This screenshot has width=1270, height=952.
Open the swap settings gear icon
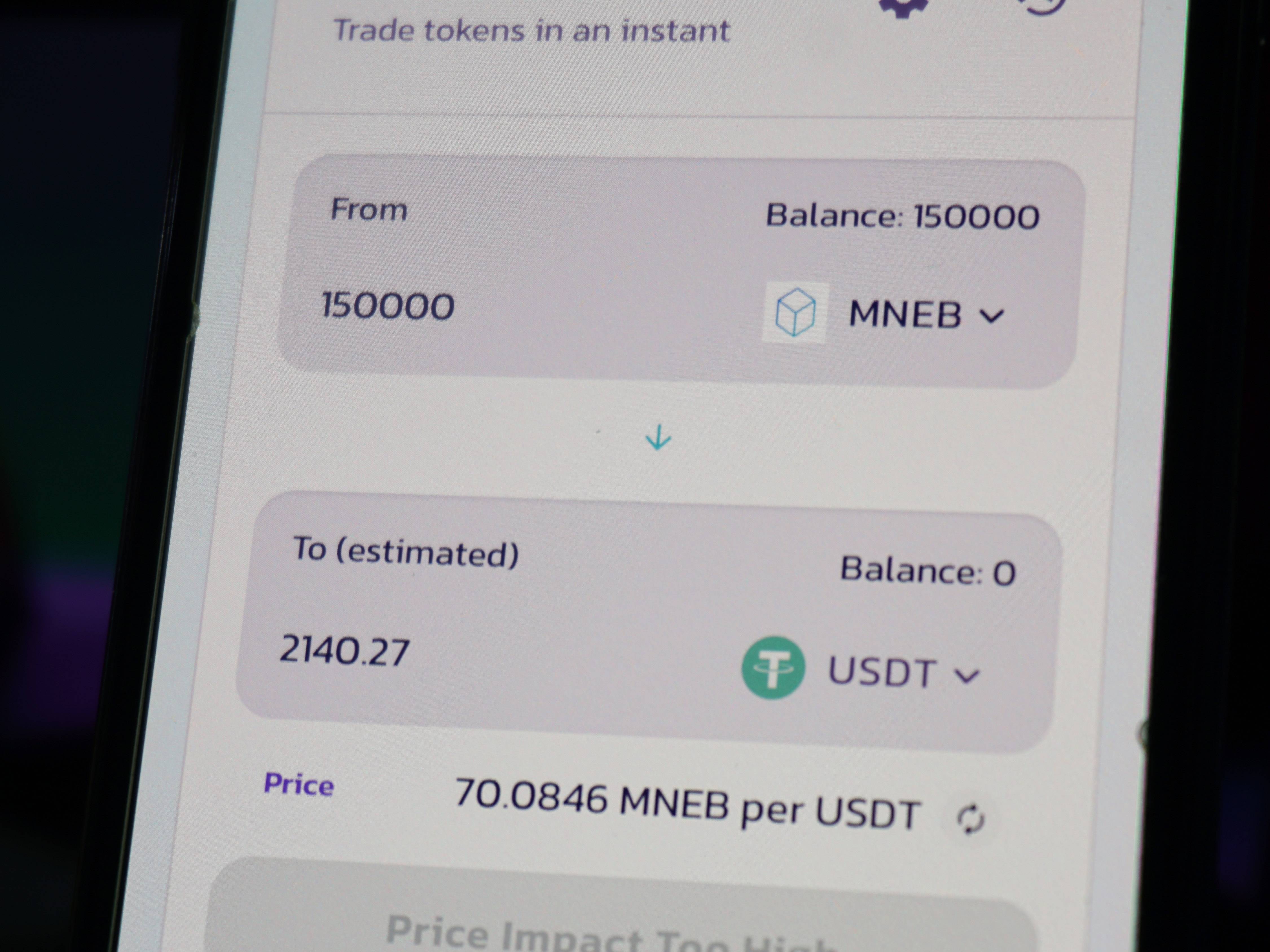902,6
